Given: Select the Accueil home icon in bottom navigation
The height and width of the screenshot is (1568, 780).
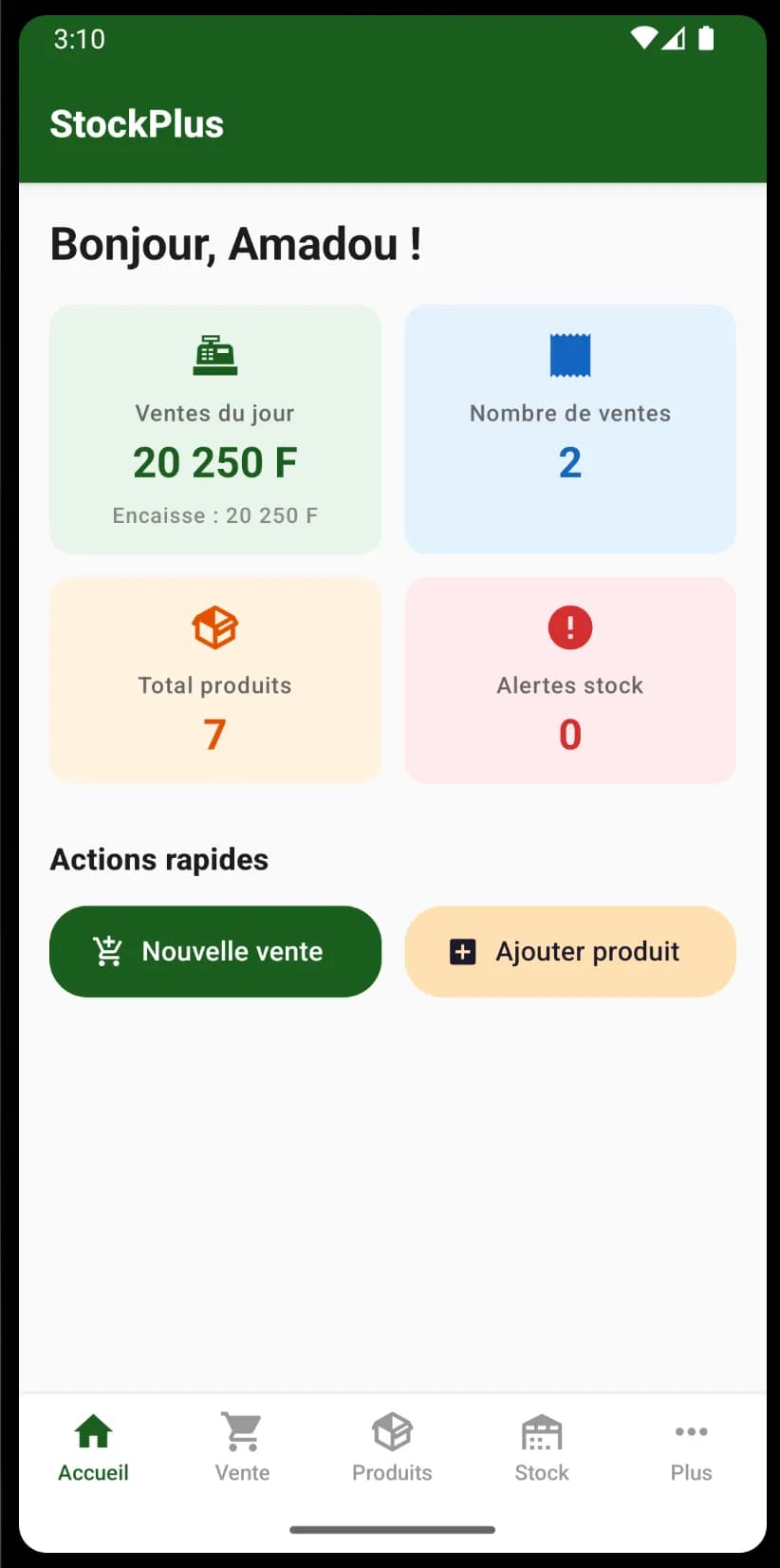Looking at the screenshot, I should tap(92, 1428).
